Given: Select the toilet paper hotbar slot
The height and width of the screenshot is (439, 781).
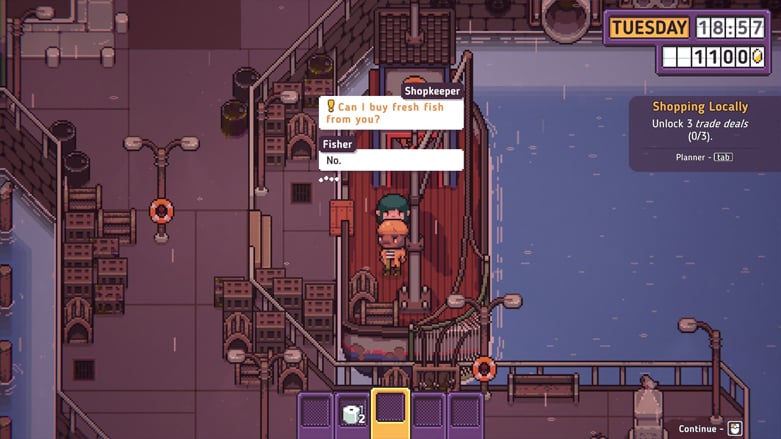Looking at the screenshot, I should click(x=352, y=412).
